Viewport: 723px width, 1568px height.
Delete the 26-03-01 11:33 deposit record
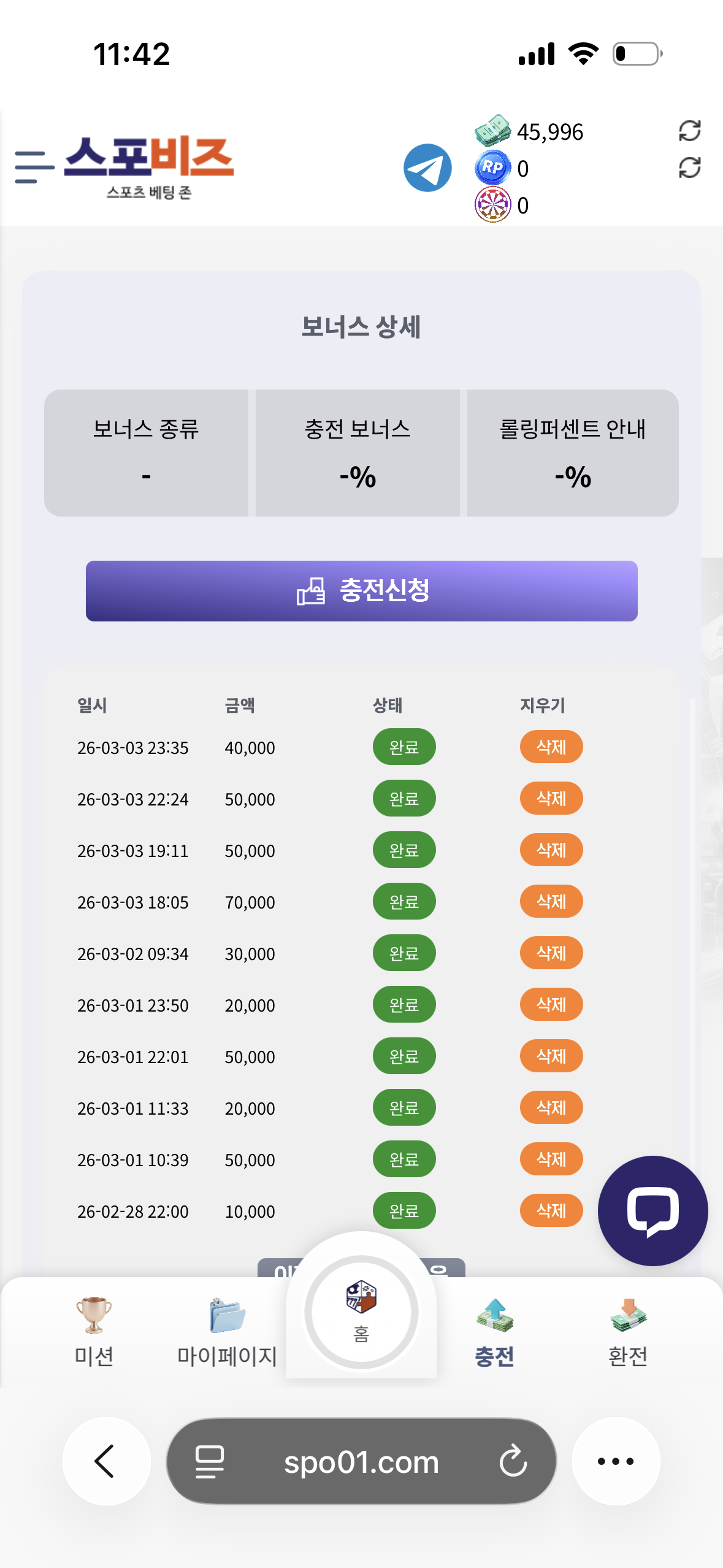[x=551, y=1107]
